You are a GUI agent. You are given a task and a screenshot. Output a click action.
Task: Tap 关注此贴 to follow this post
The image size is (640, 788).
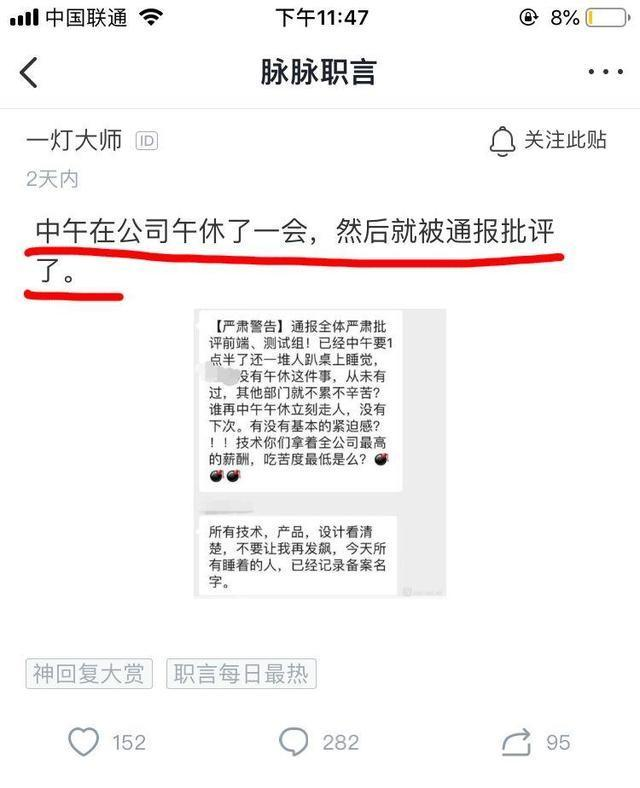[x=548, y=140]
